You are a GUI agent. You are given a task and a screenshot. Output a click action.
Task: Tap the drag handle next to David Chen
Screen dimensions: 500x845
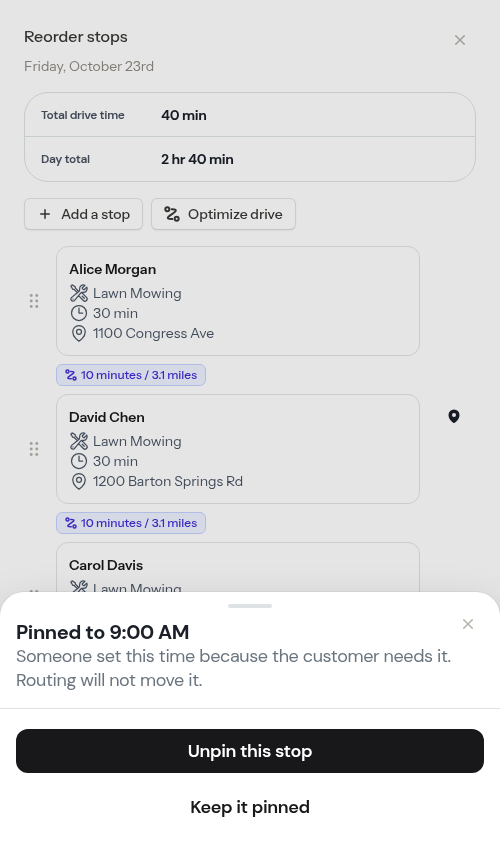[34, 449]
